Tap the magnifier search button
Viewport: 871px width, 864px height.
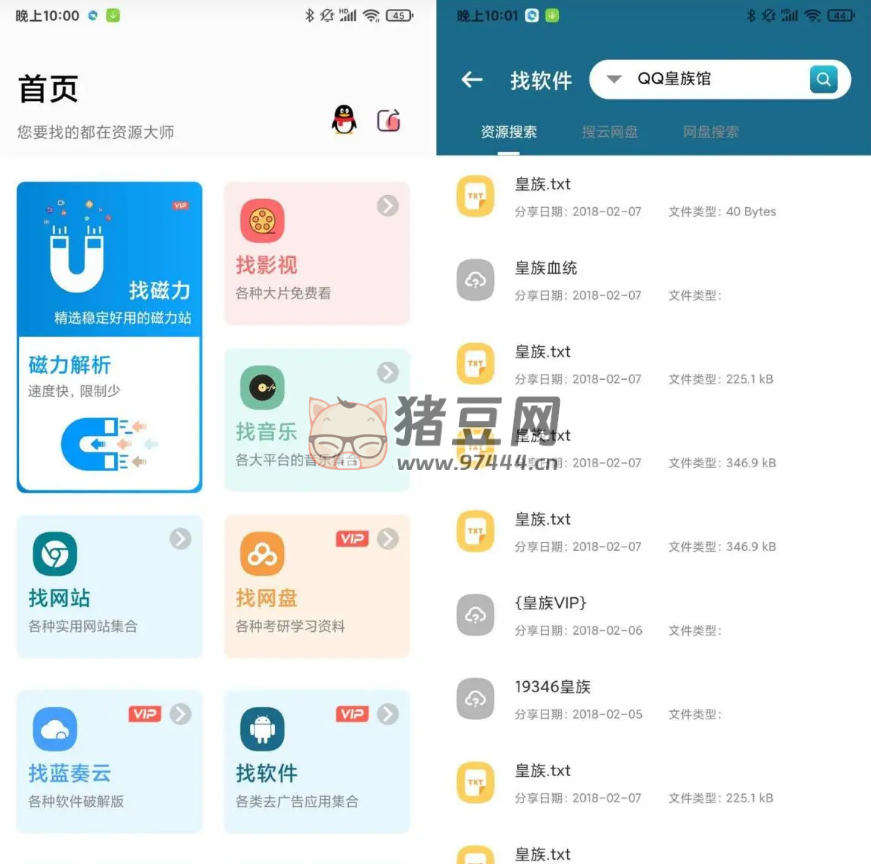823,79
